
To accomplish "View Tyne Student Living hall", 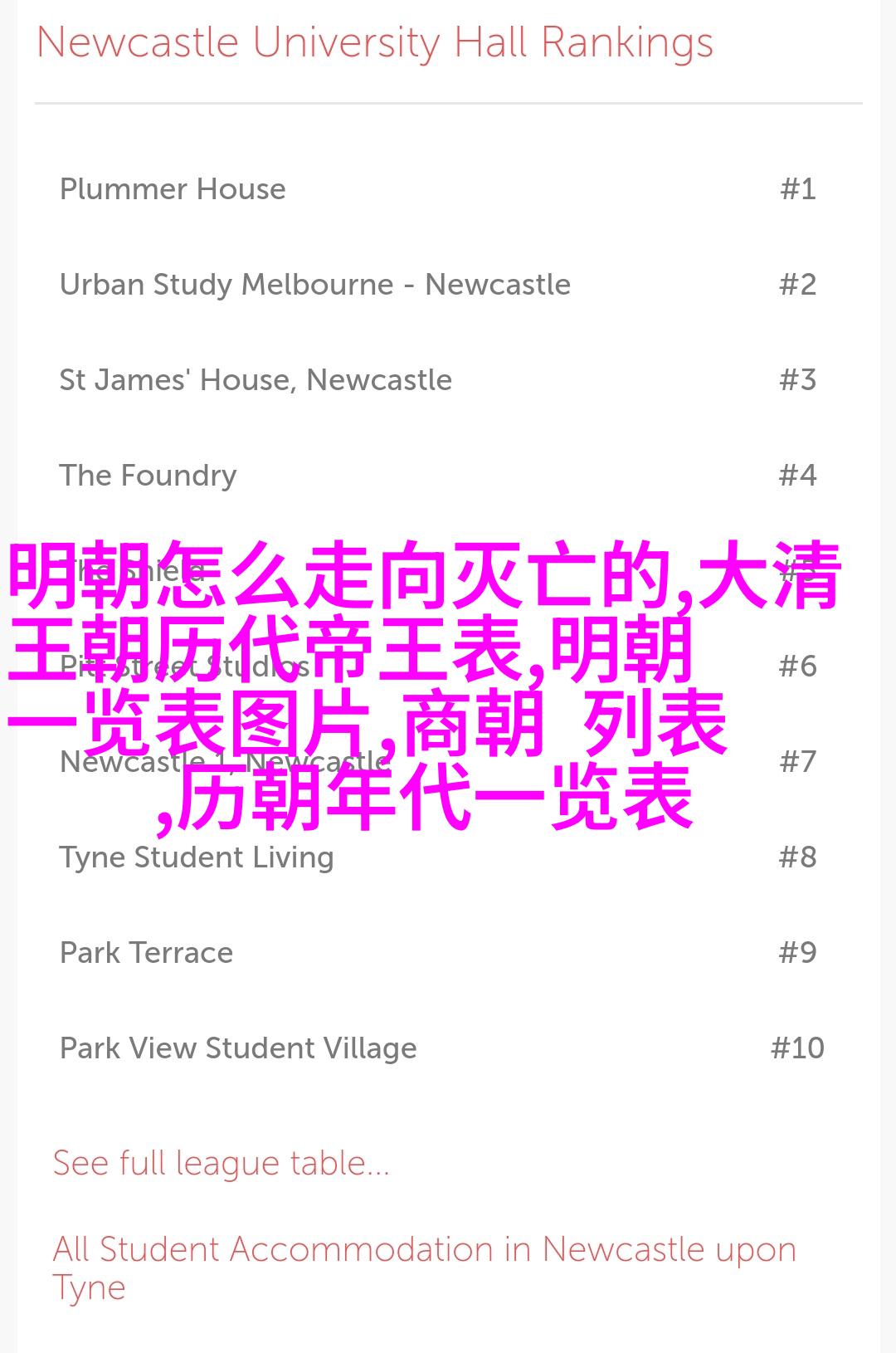I will [x=196, y=857].
